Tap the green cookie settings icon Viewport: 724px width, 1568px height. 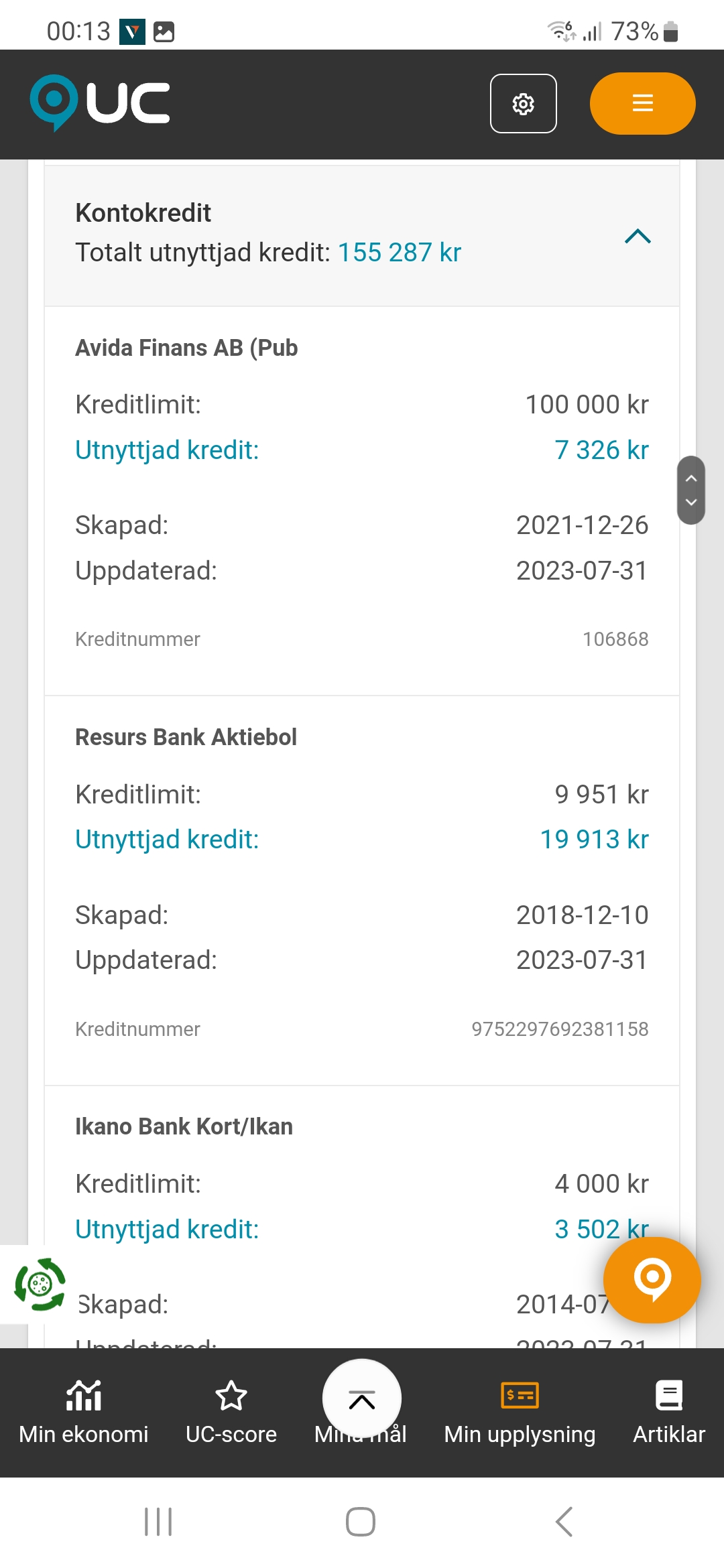coord(40,1285)
